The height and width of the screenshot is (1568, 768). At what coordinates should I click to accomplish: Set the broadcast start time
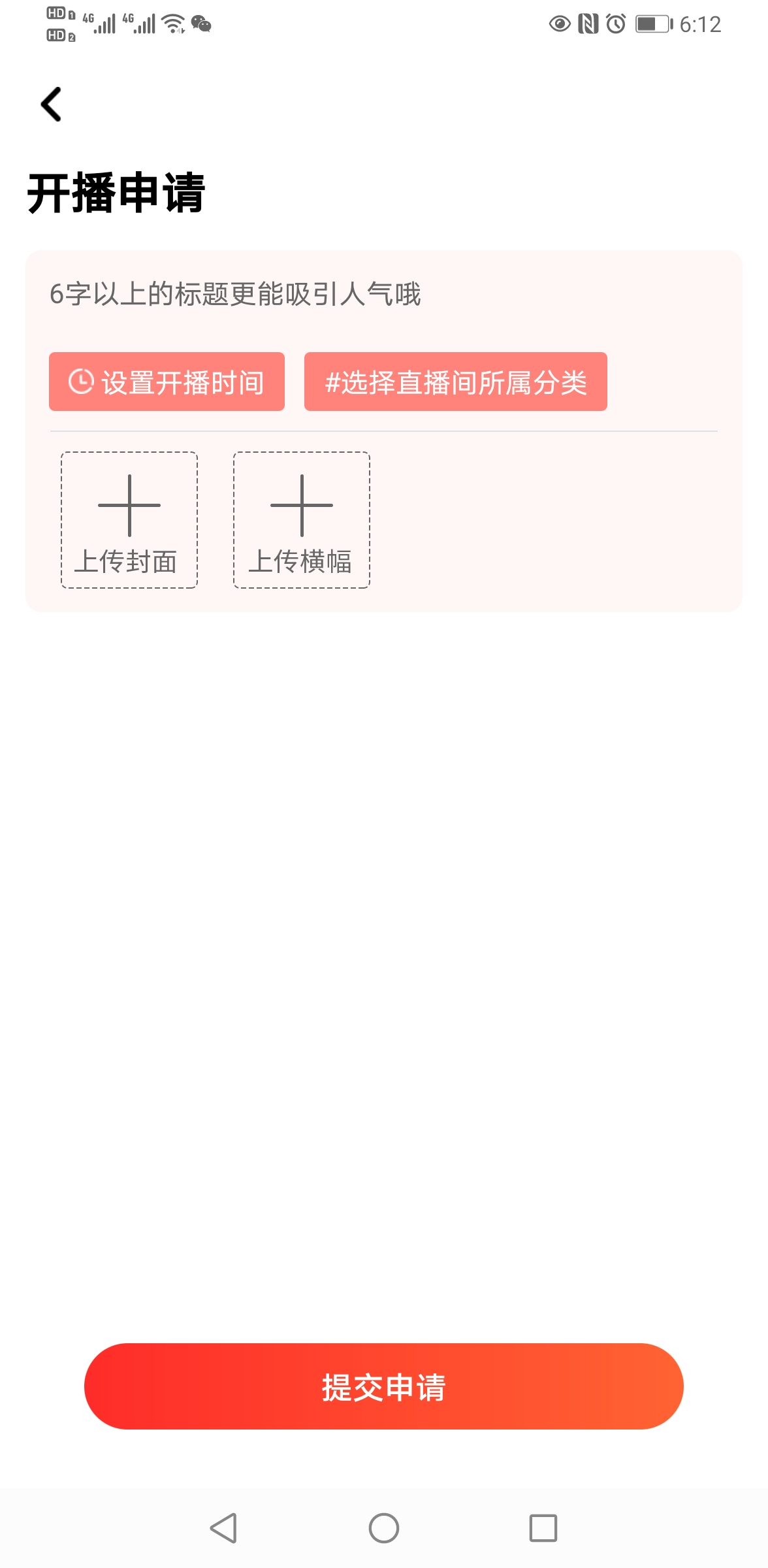click(167, 382)
